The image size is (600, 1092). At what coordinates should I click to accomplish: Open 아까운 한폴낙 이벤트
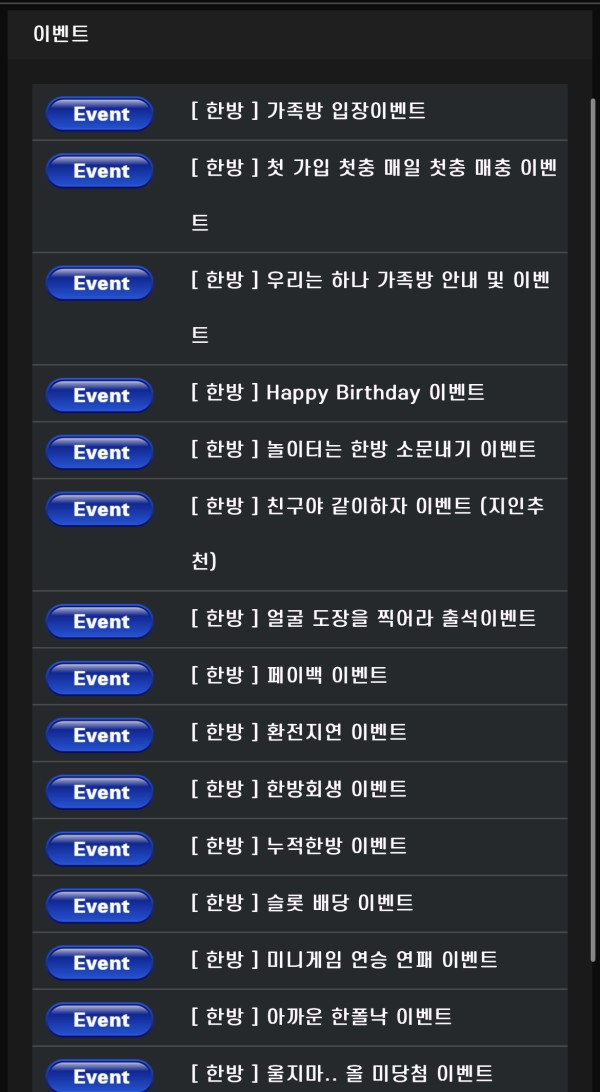321,1019
